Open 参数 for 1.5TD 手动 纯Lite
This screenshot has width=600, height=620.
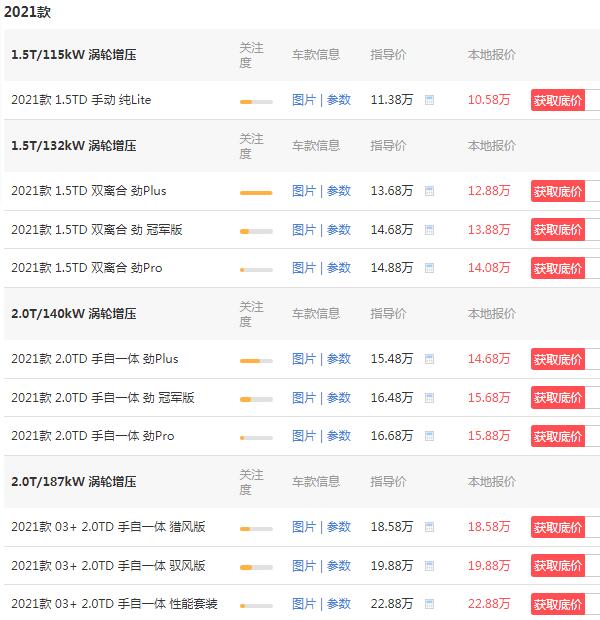click(339, 100)
